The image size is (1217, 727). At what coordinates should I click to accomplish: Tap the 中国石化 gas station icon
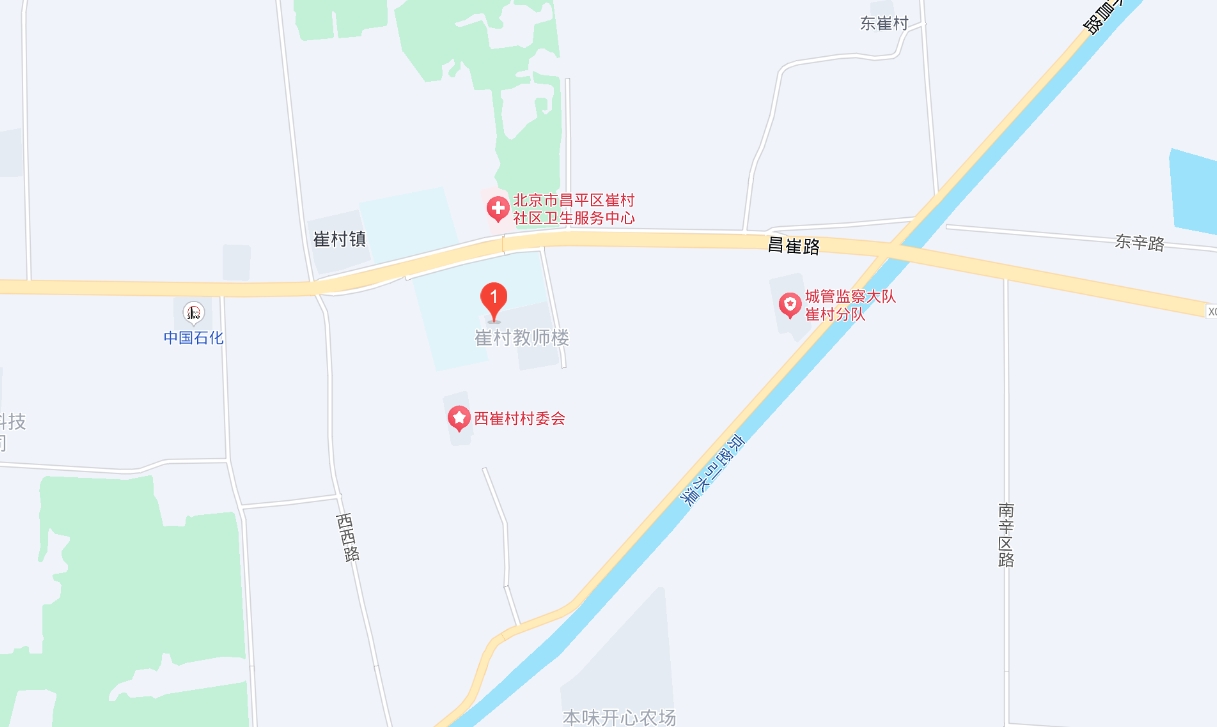click(194, 312)
